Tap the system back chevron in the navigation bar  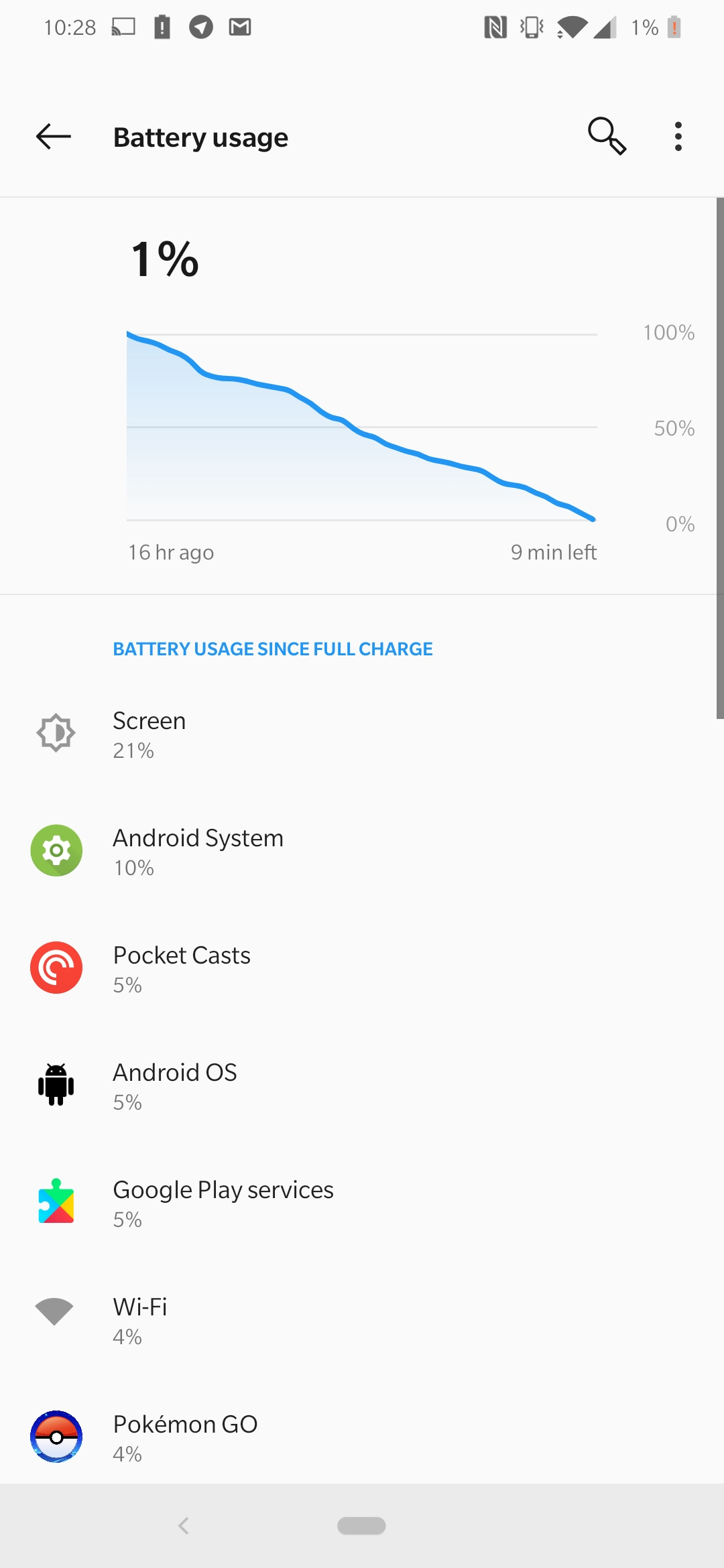[184, 1526]
